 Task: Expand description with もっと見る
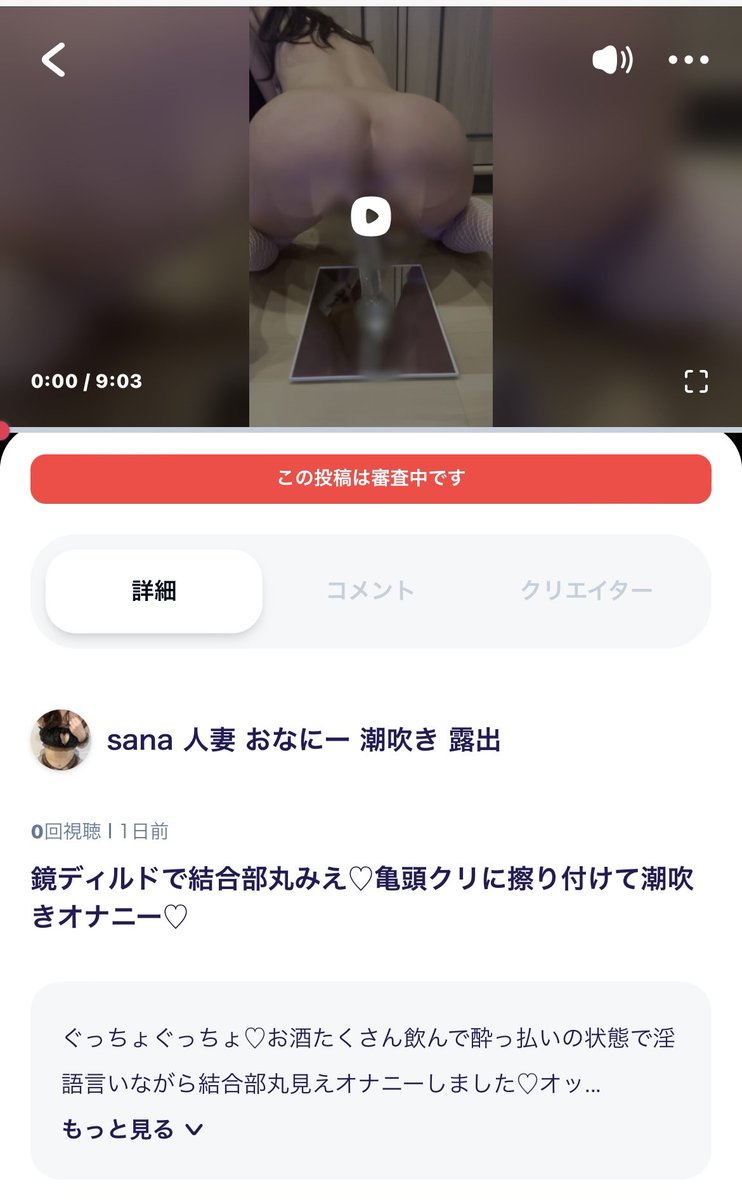pos(133,1130)
